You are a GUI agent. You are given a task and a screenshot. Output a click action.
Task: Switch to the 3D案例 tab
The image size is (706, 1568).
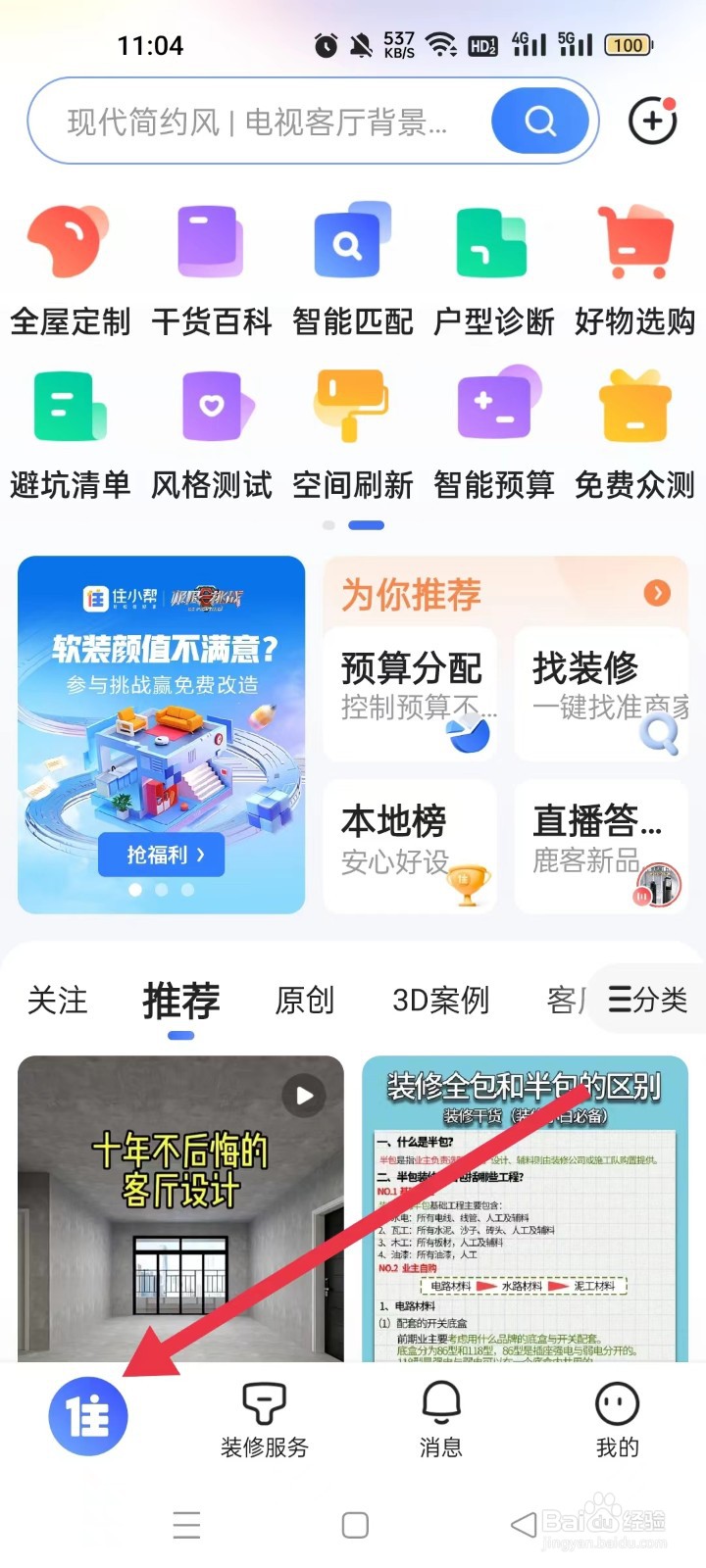[438, 1000]
